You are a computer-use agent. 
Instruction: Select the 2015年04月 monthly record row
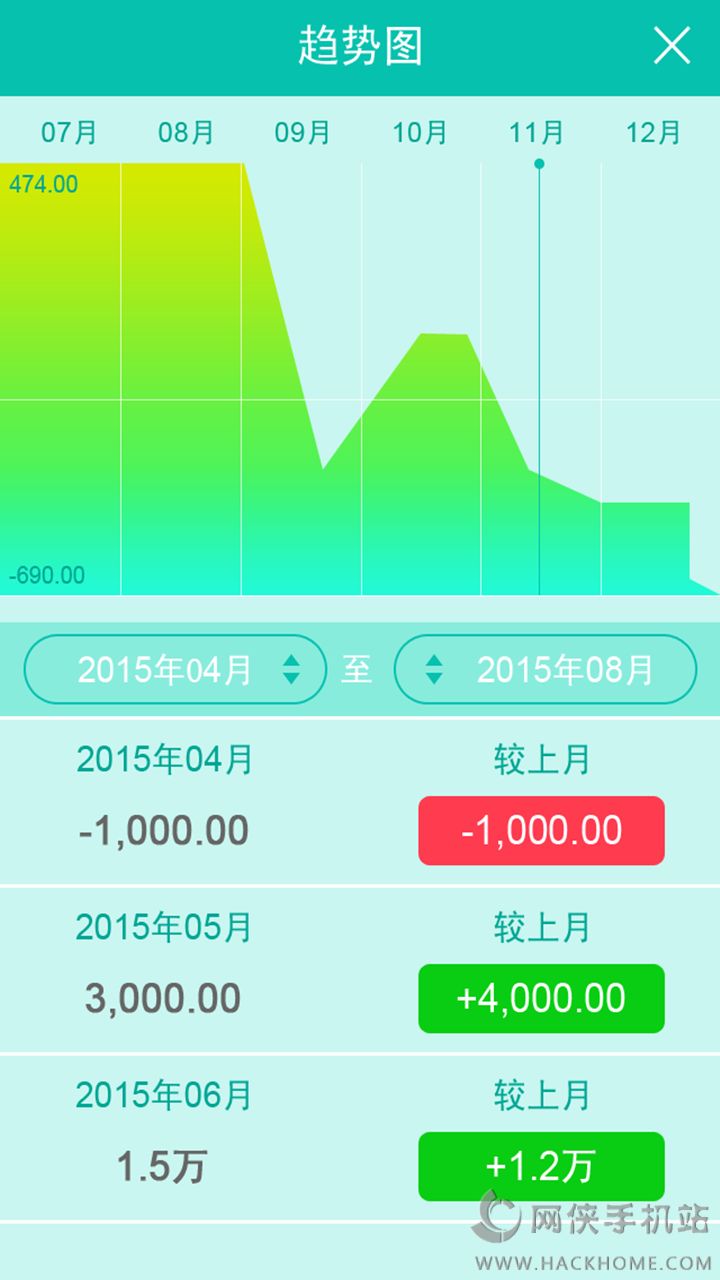pyautogui.click(x=360, y=802)
